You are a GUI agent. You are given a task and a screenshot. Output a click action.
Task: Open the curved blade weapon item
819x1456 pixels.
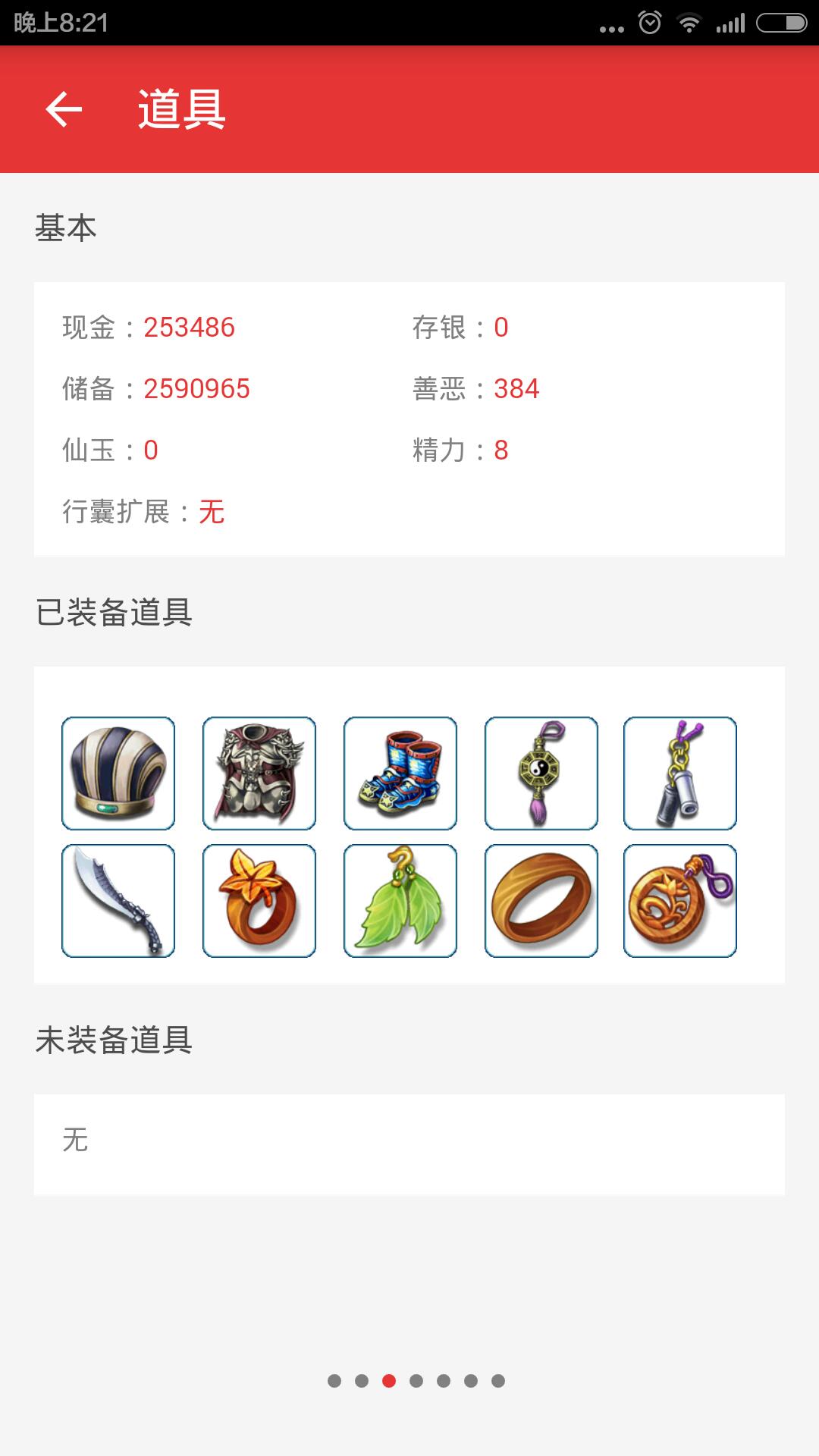pos(118,900)
